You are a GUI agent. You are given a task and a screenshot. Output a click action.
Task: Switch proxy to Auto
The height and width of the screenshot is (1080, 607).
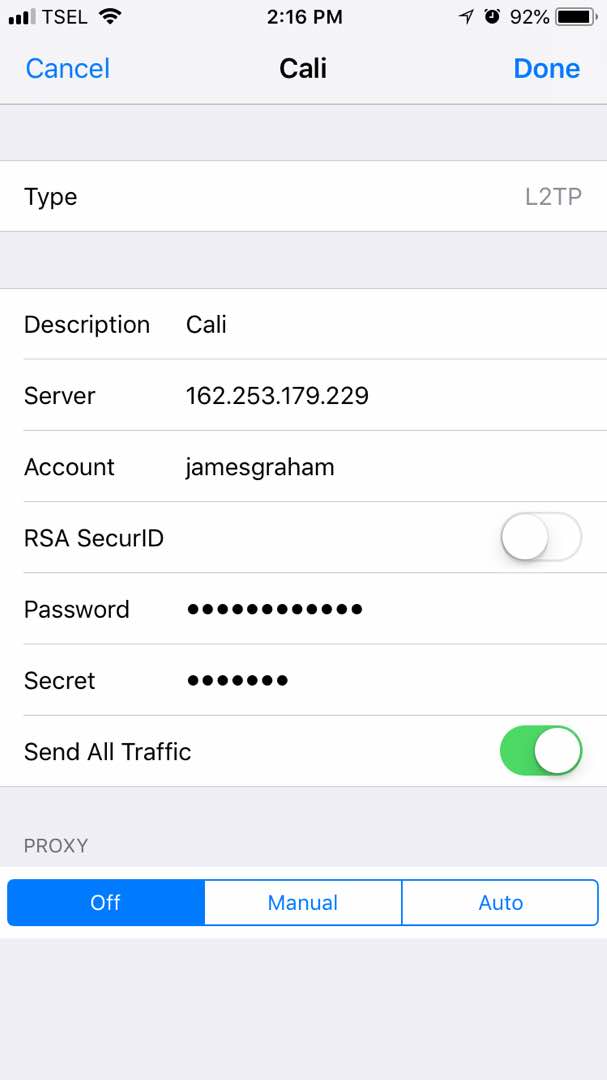point(500,902)
